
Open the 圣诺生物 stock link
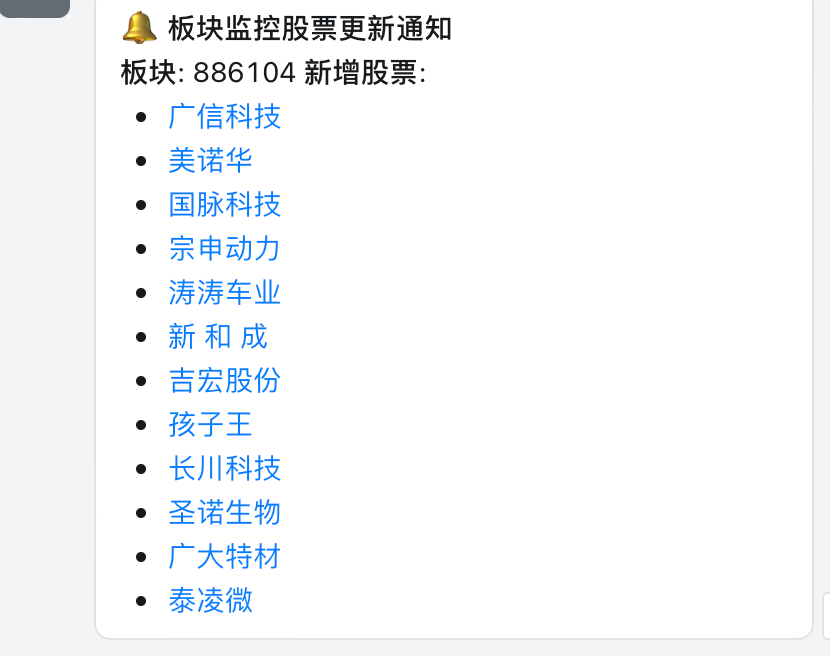tap(224, 513)
